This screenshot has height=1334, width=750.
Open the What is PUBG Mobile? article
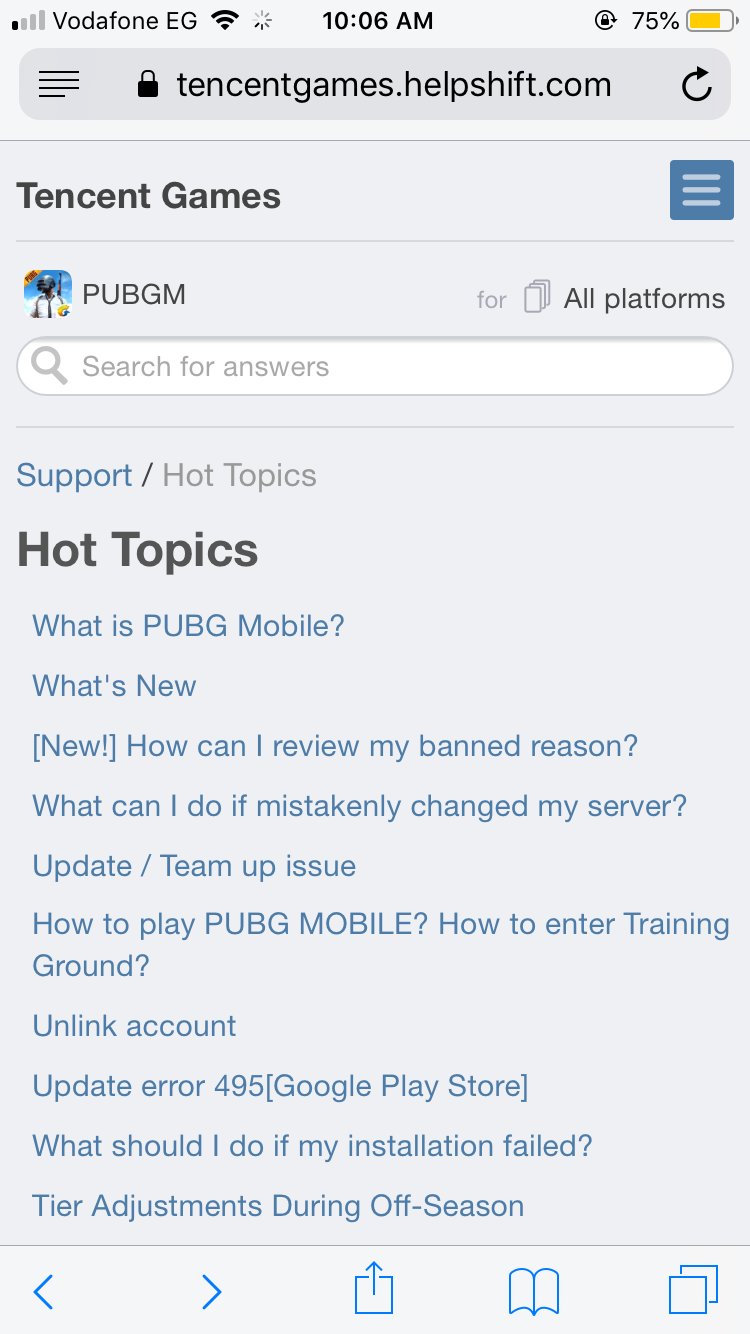point(188,626)
